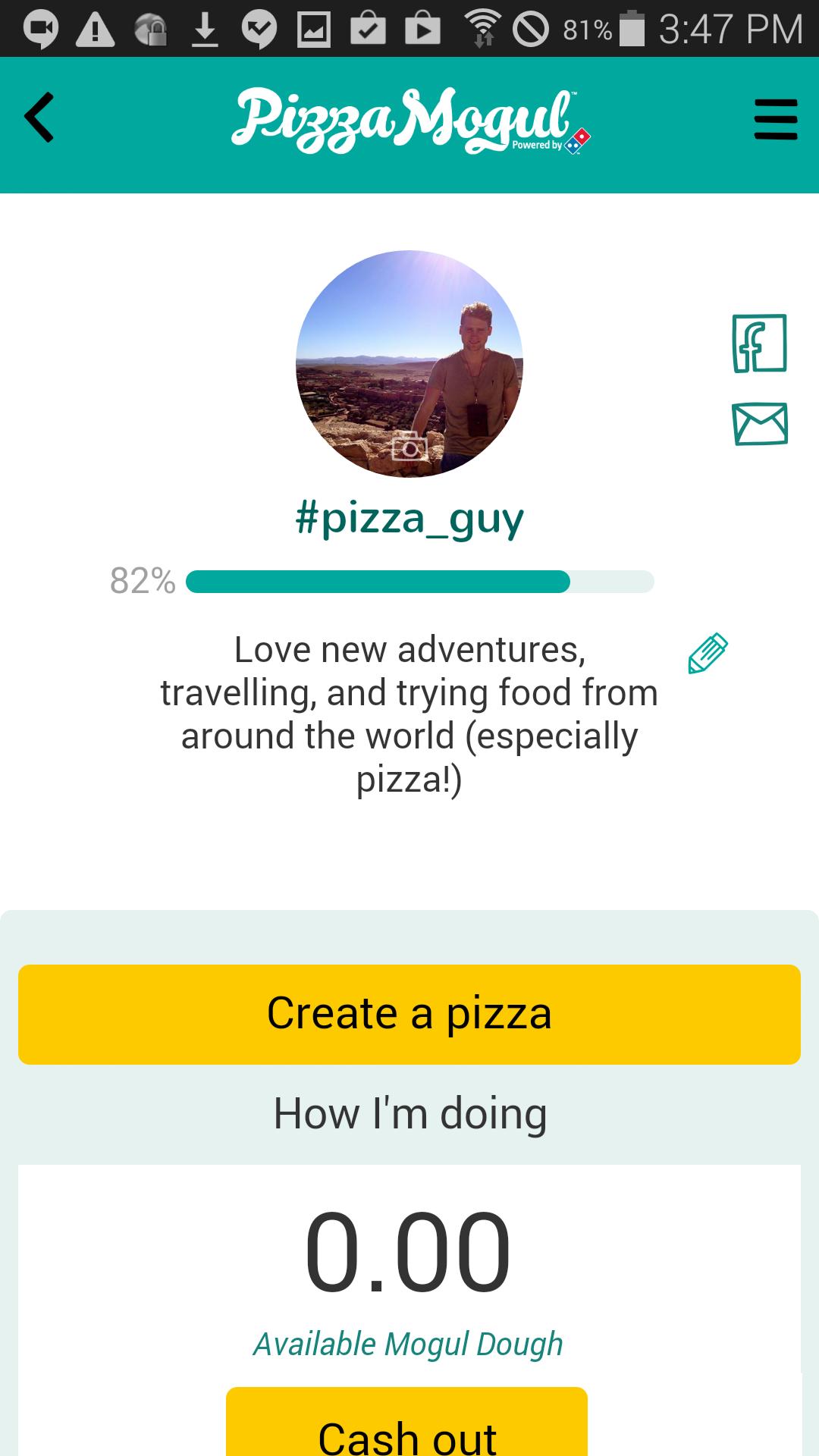Select the How I'm doing section heading

click(409, 1112)
